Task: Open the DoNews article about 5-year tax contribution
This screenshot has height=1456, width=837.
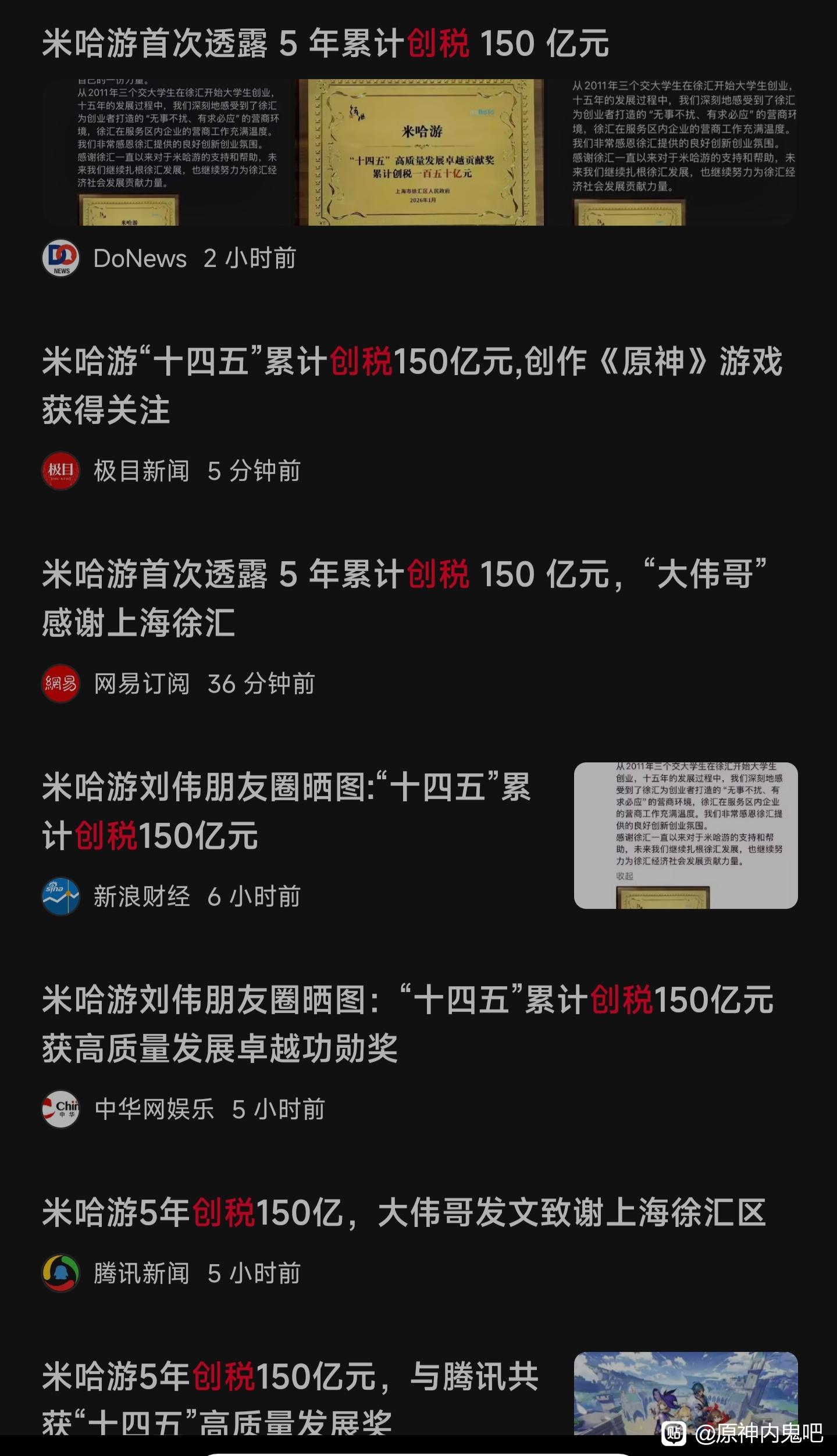Action: click(326, 44)
